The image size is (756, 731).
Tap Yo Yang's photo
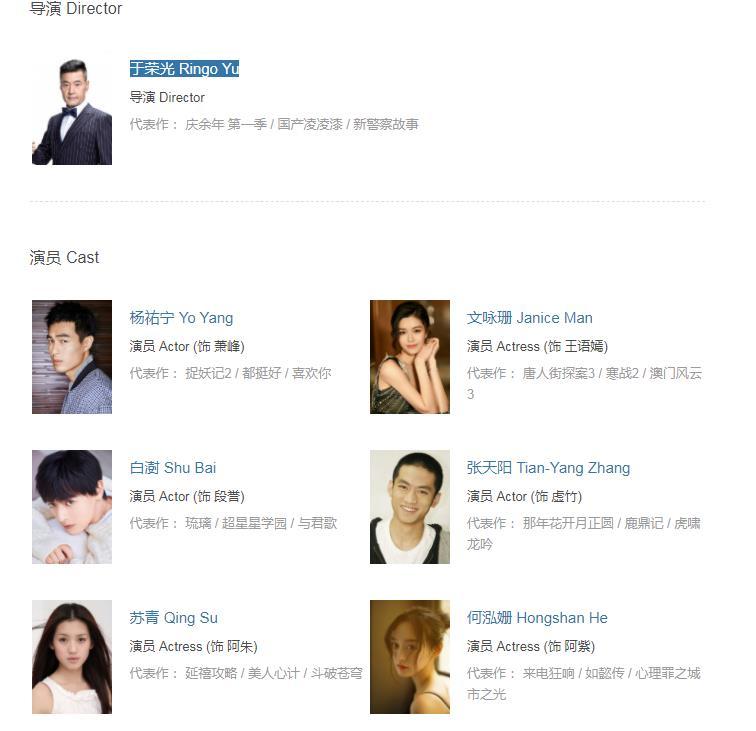coord(72,357)
